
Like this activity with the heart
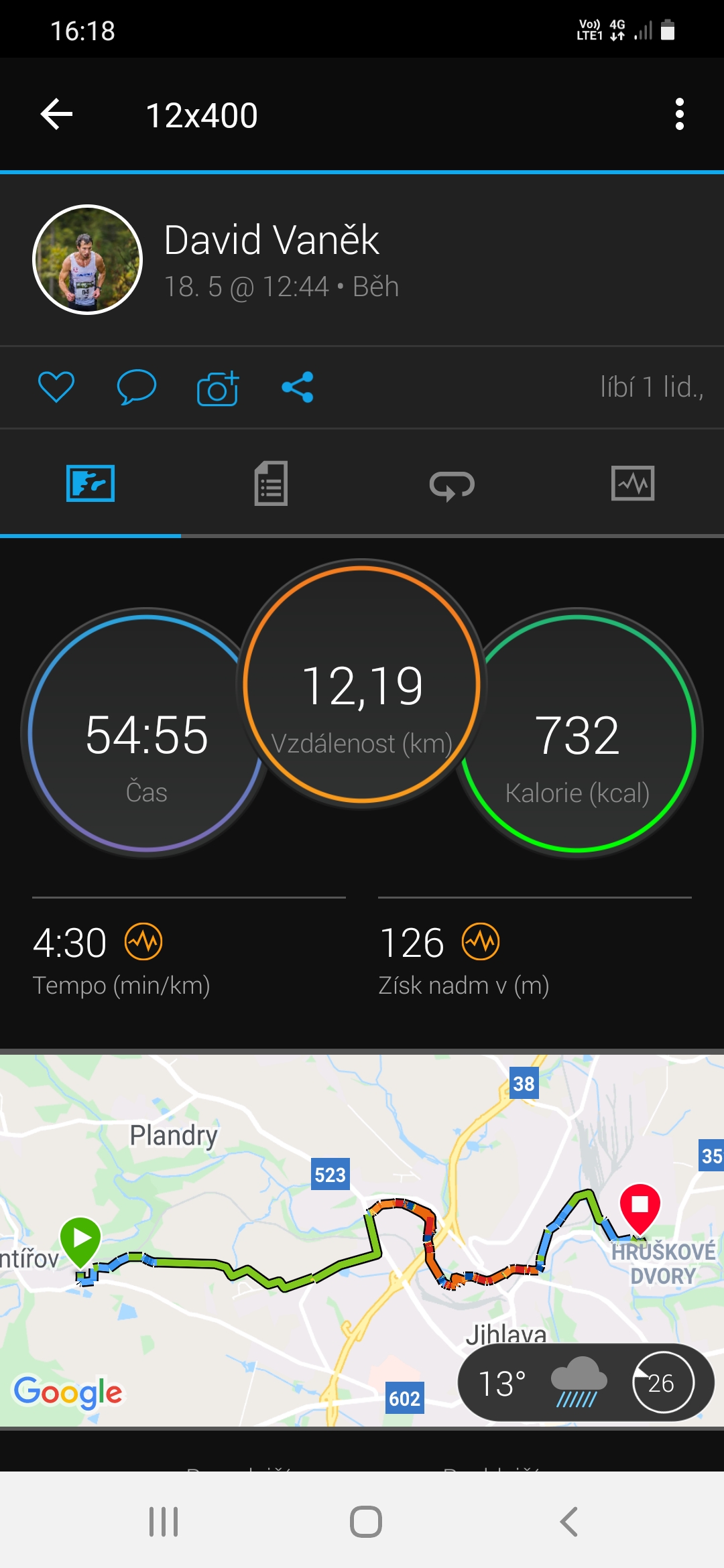(56, 387)
